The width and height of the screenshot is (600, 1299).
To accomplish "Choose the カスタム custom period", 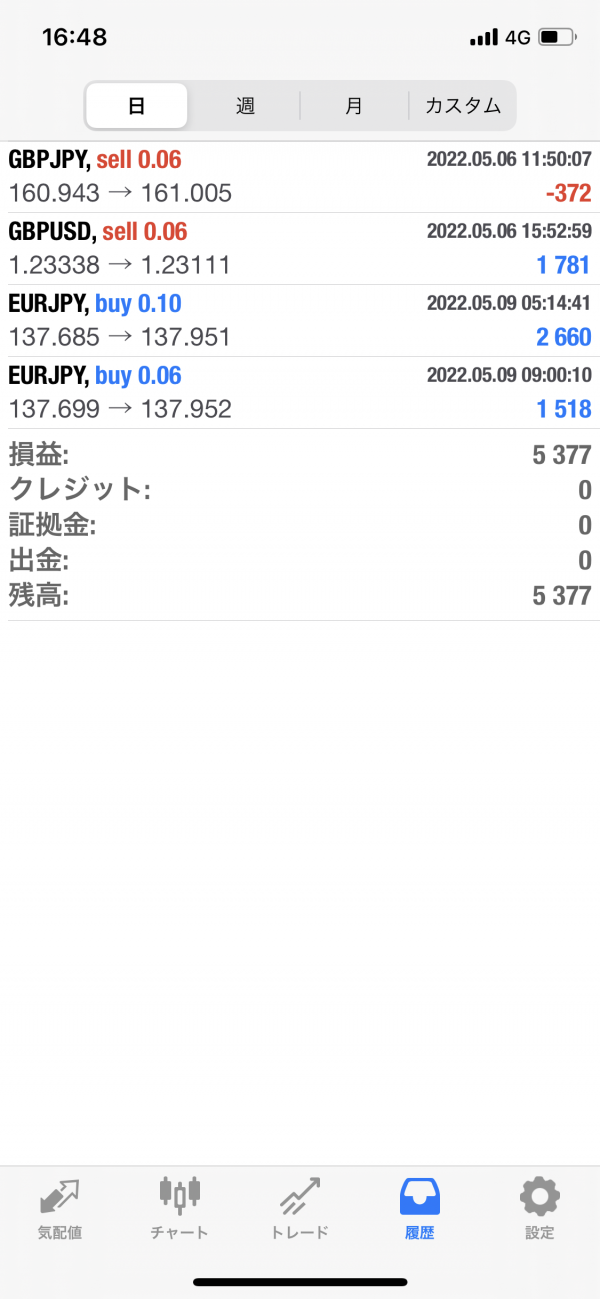I will click(462, 106).
